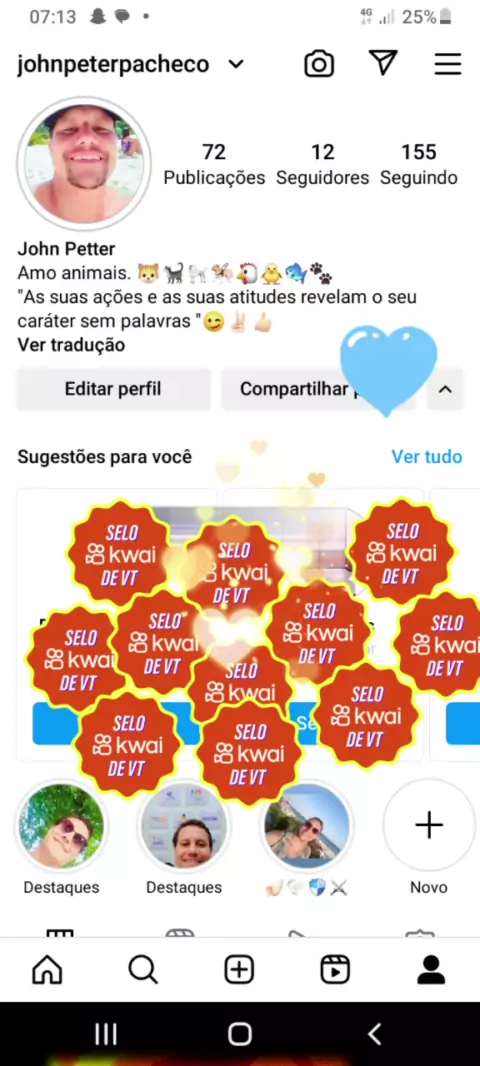
Task: Open direct messages paper plane icon
Action: [x=383, y=63]
